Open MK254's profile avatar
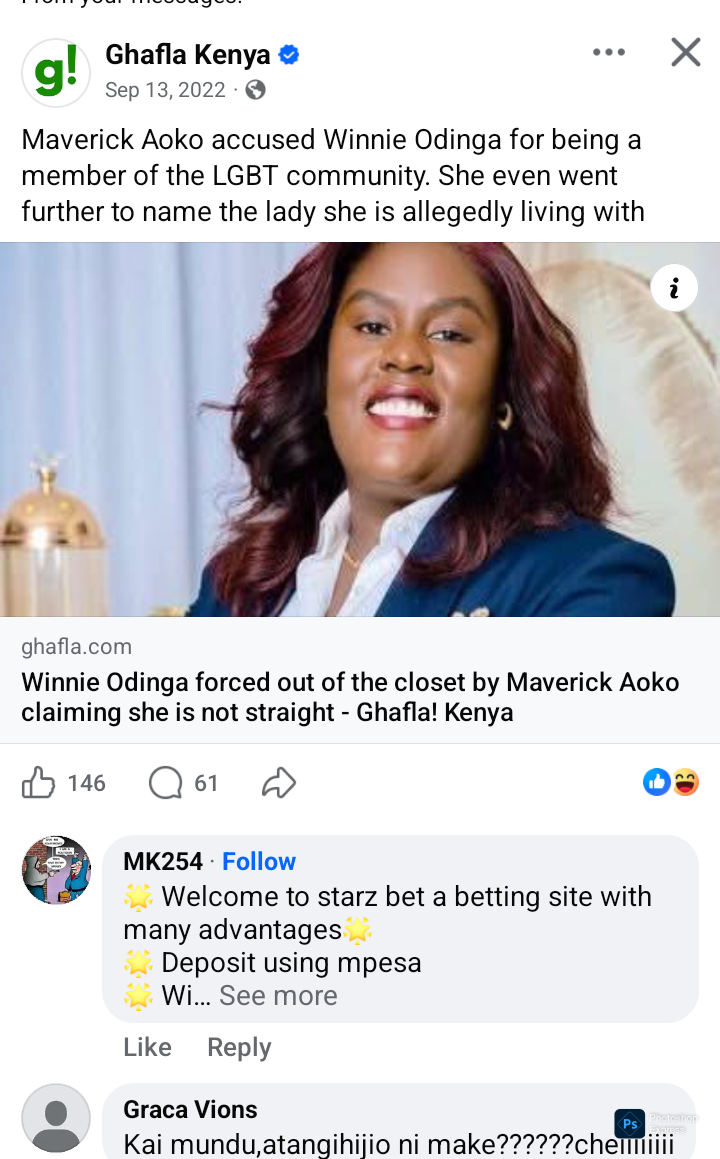 pos(56,870)
